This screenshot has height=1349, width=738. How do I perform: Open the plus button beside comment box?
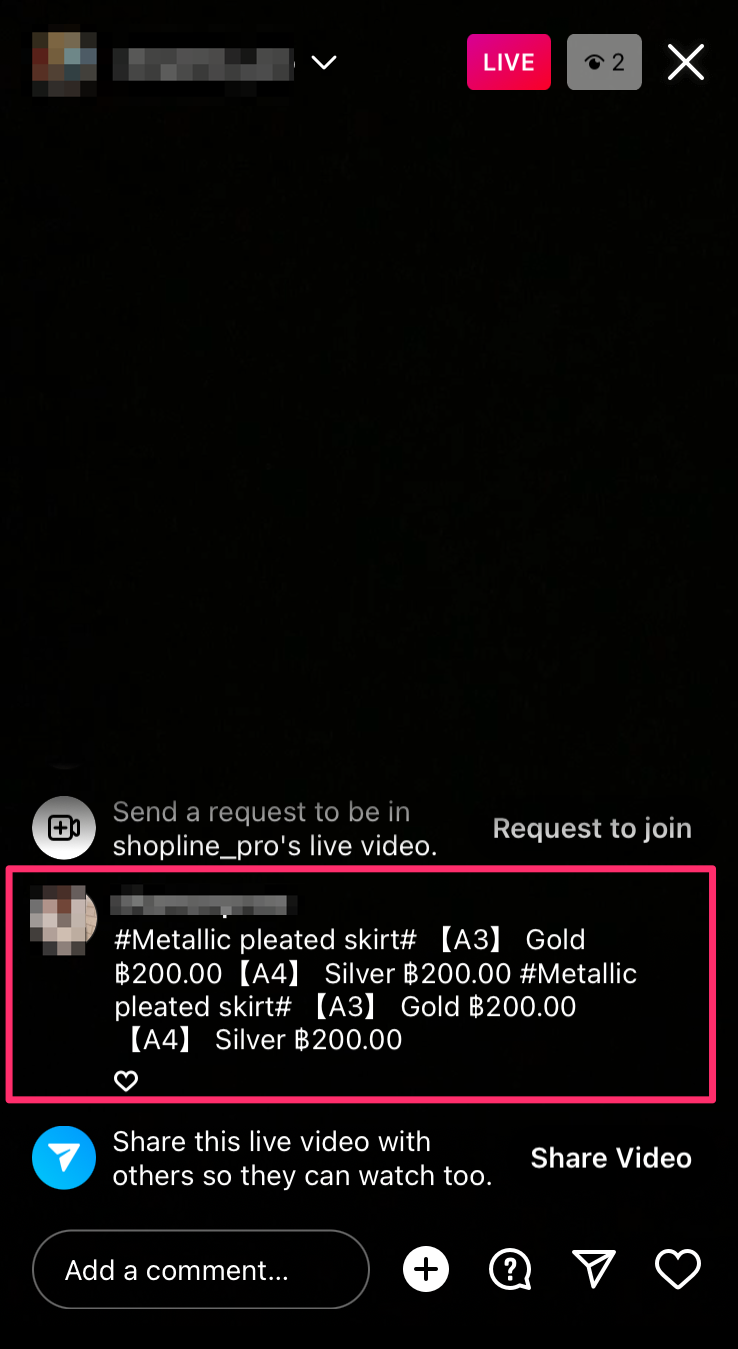coord(426,1270)
